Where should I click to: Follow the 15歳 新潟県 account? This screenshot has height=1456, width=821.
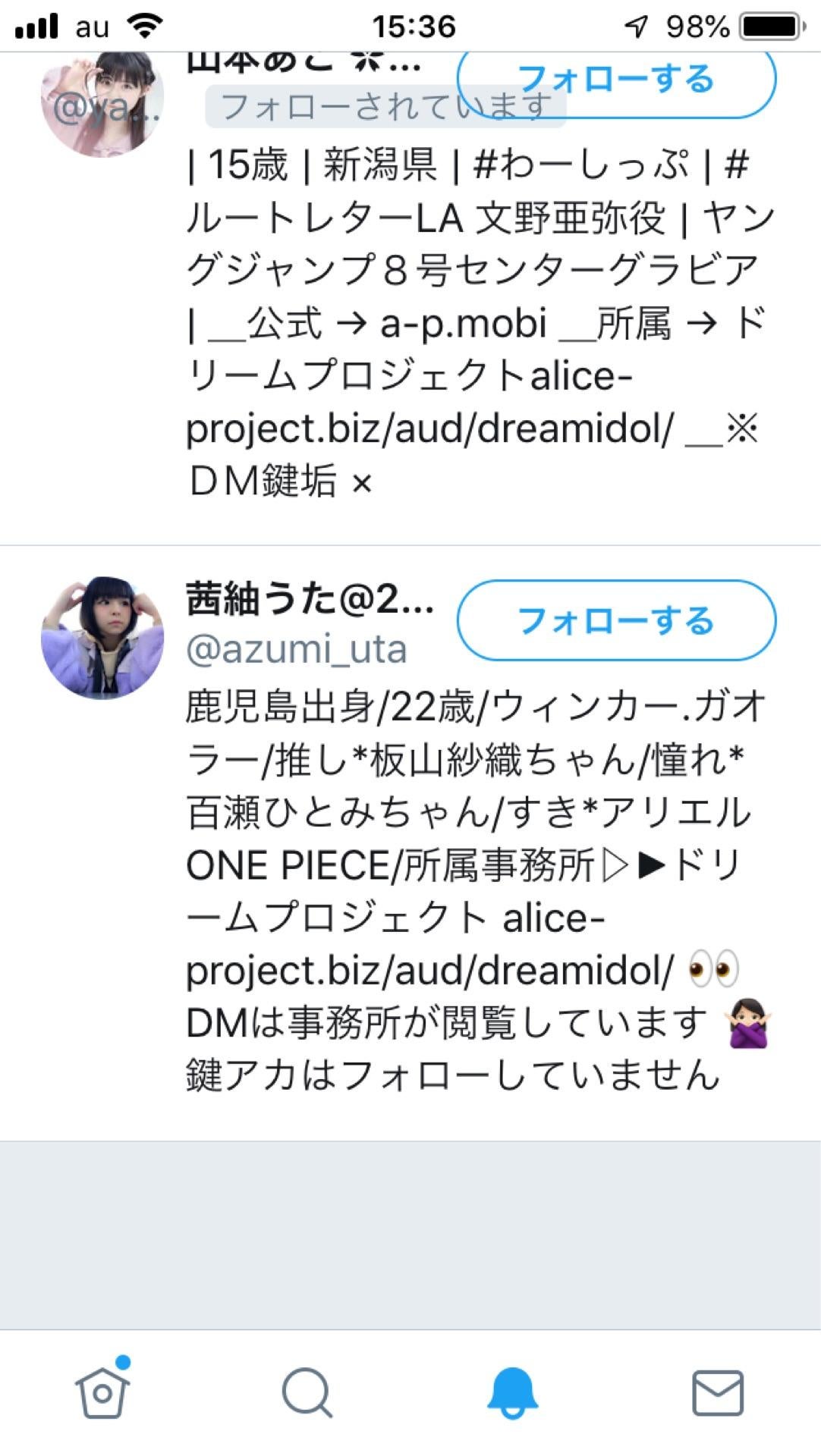coord(616,80)
